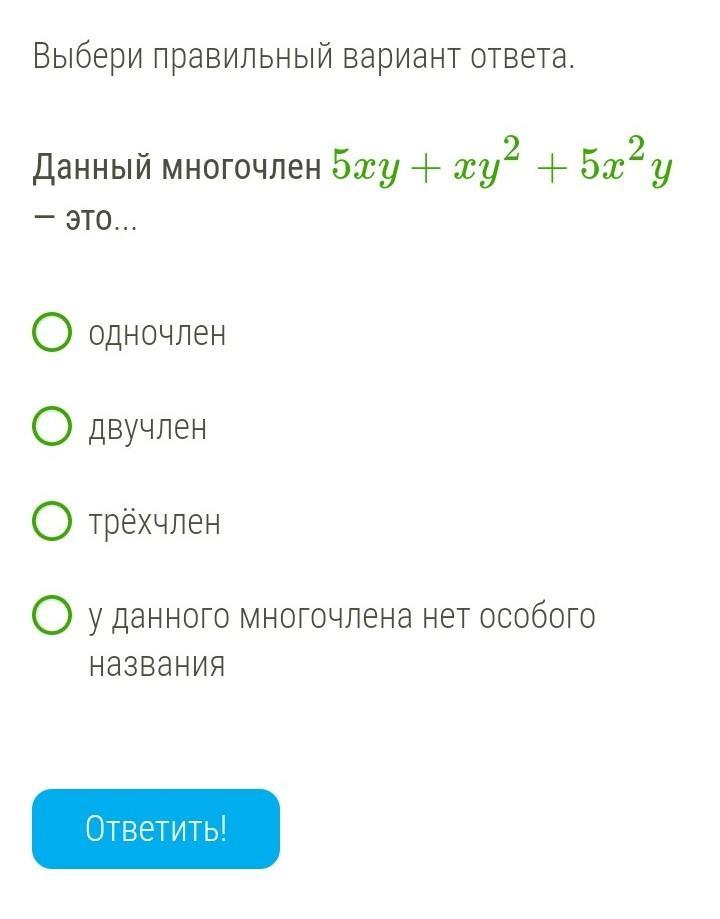Select the 'одночлен' answer option
720x919 pixels.
pyautogui.click(x=52, y=333)
